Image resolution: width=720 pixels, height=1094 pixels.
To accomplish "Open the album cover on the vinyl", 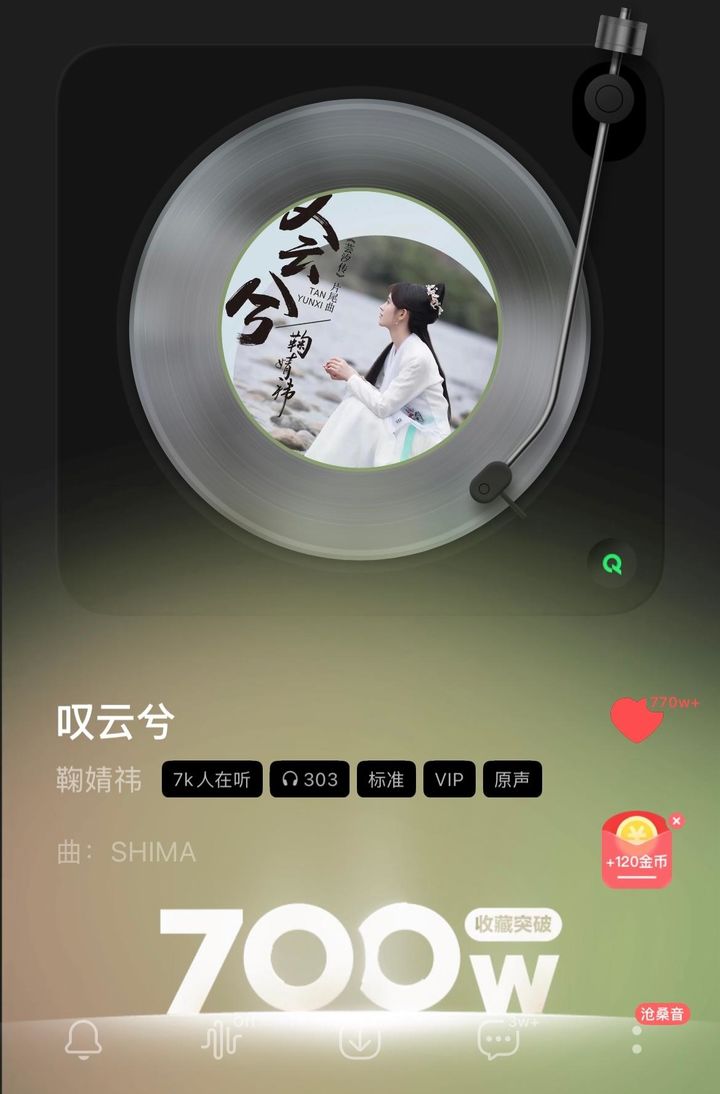I will pos(360,328).
